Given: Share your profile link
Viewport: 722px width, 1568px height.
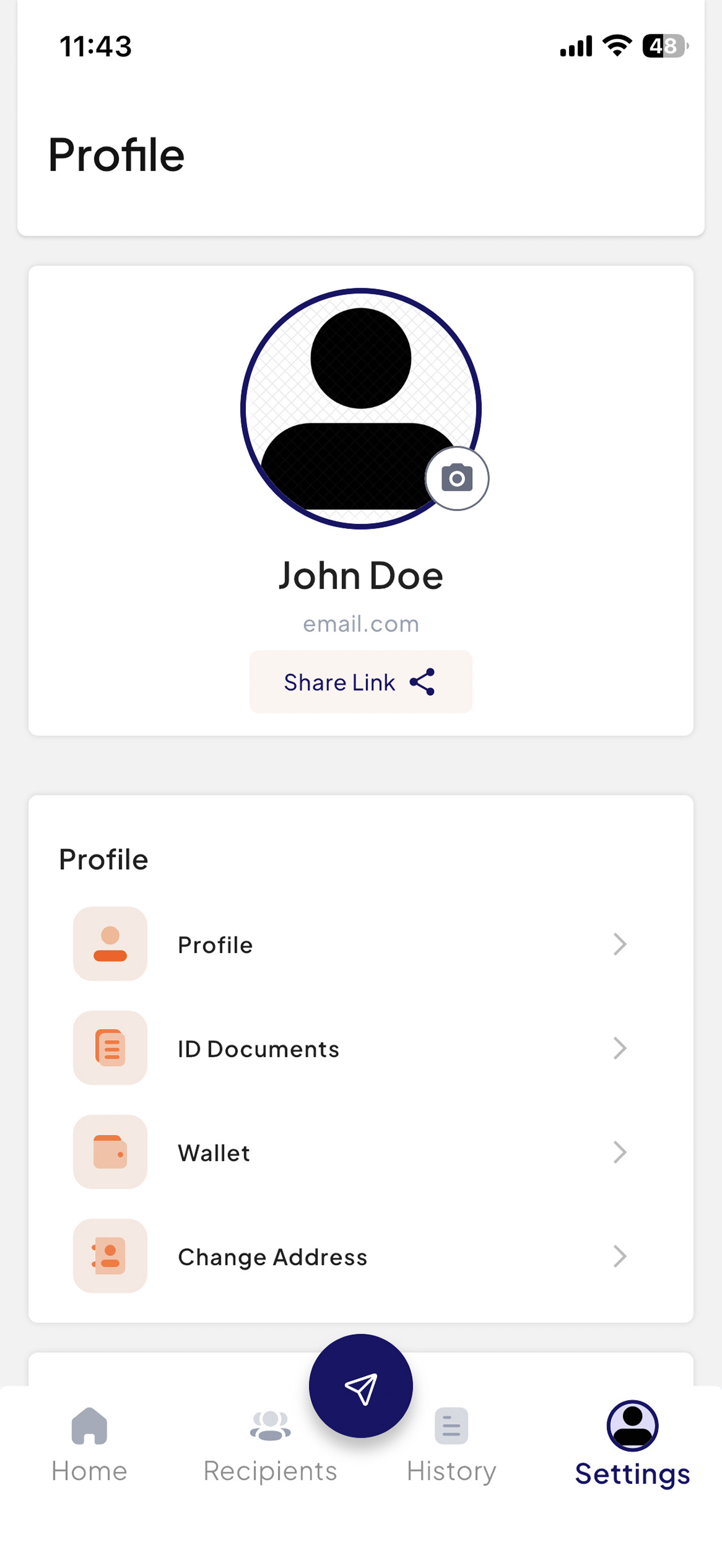Looking at the screenshot, I should [x=360, y=682].
